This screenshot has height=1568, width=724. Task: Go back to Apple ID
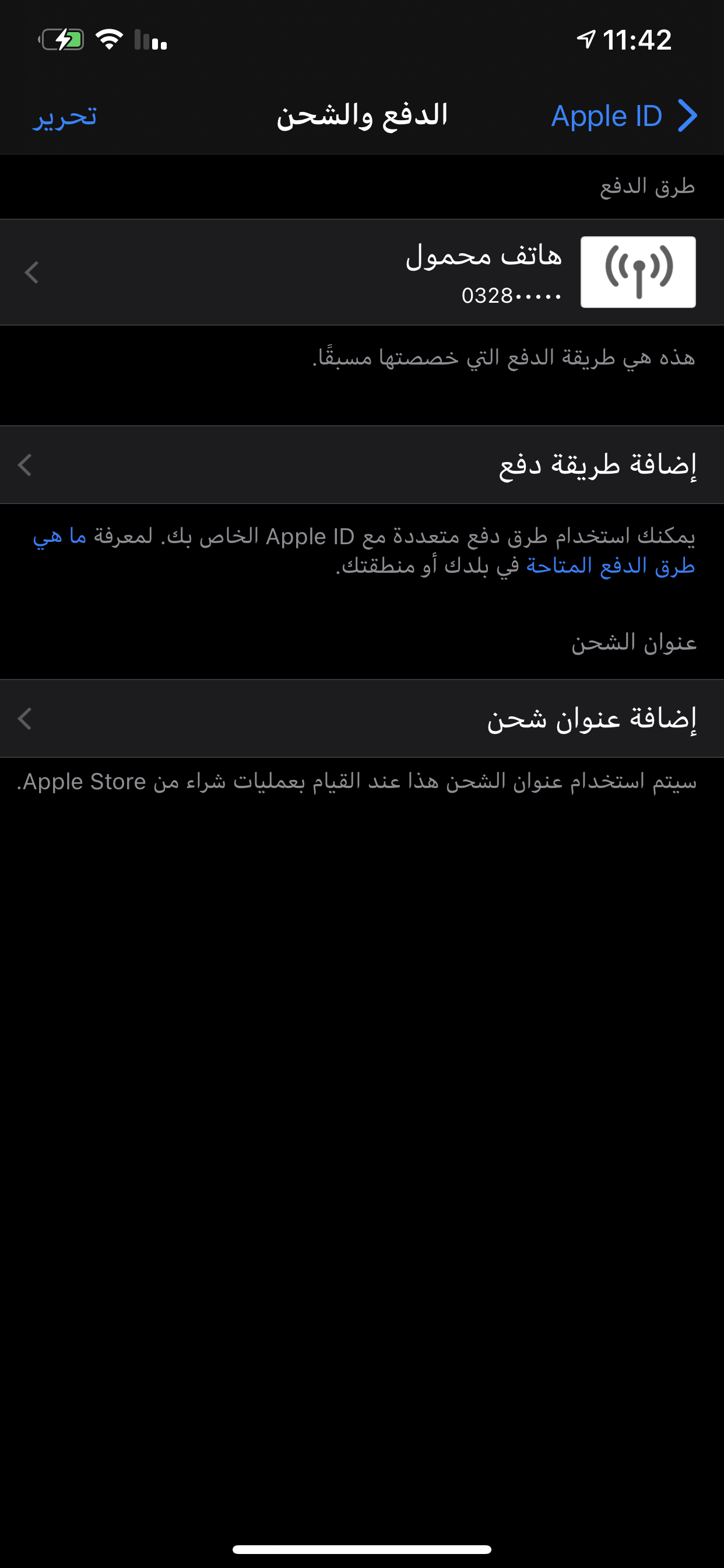tap(624, 116)
